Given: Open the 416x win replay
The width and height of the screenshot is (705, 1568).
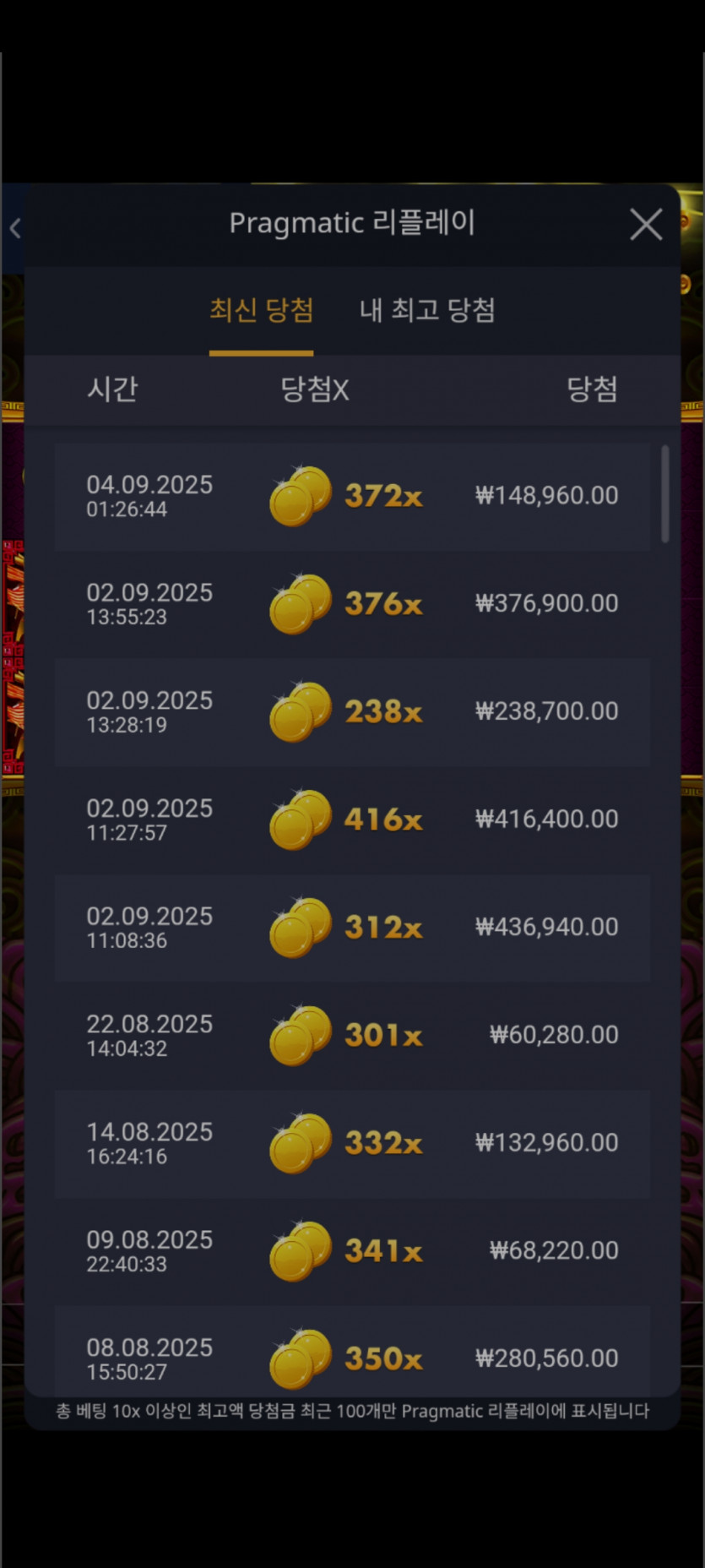Looking at the screenshot, I should [352, 819].
